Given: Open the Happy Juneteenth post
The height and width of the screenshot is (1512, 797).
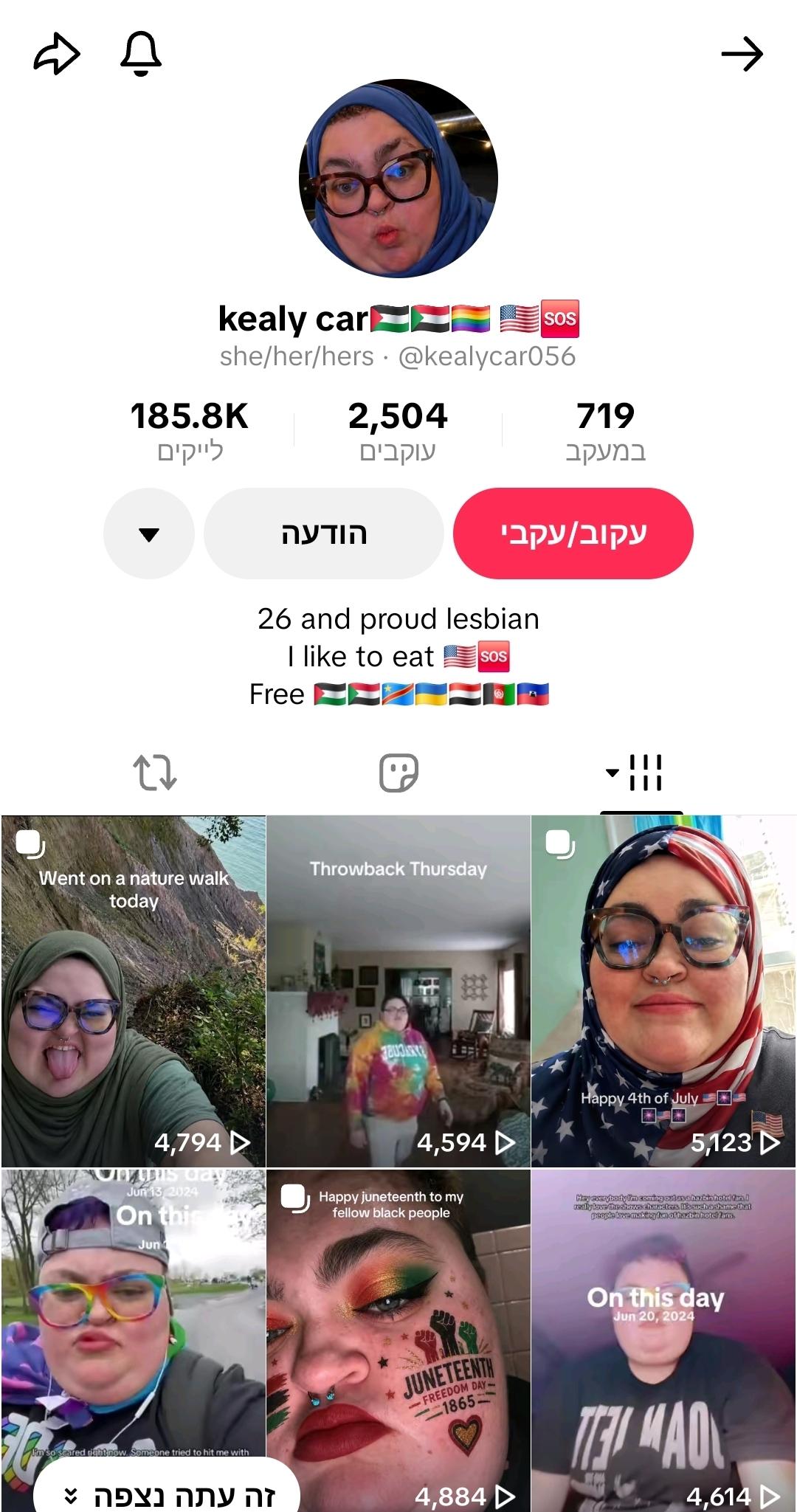Looking at the screenshot, I should coord(398,1340).
